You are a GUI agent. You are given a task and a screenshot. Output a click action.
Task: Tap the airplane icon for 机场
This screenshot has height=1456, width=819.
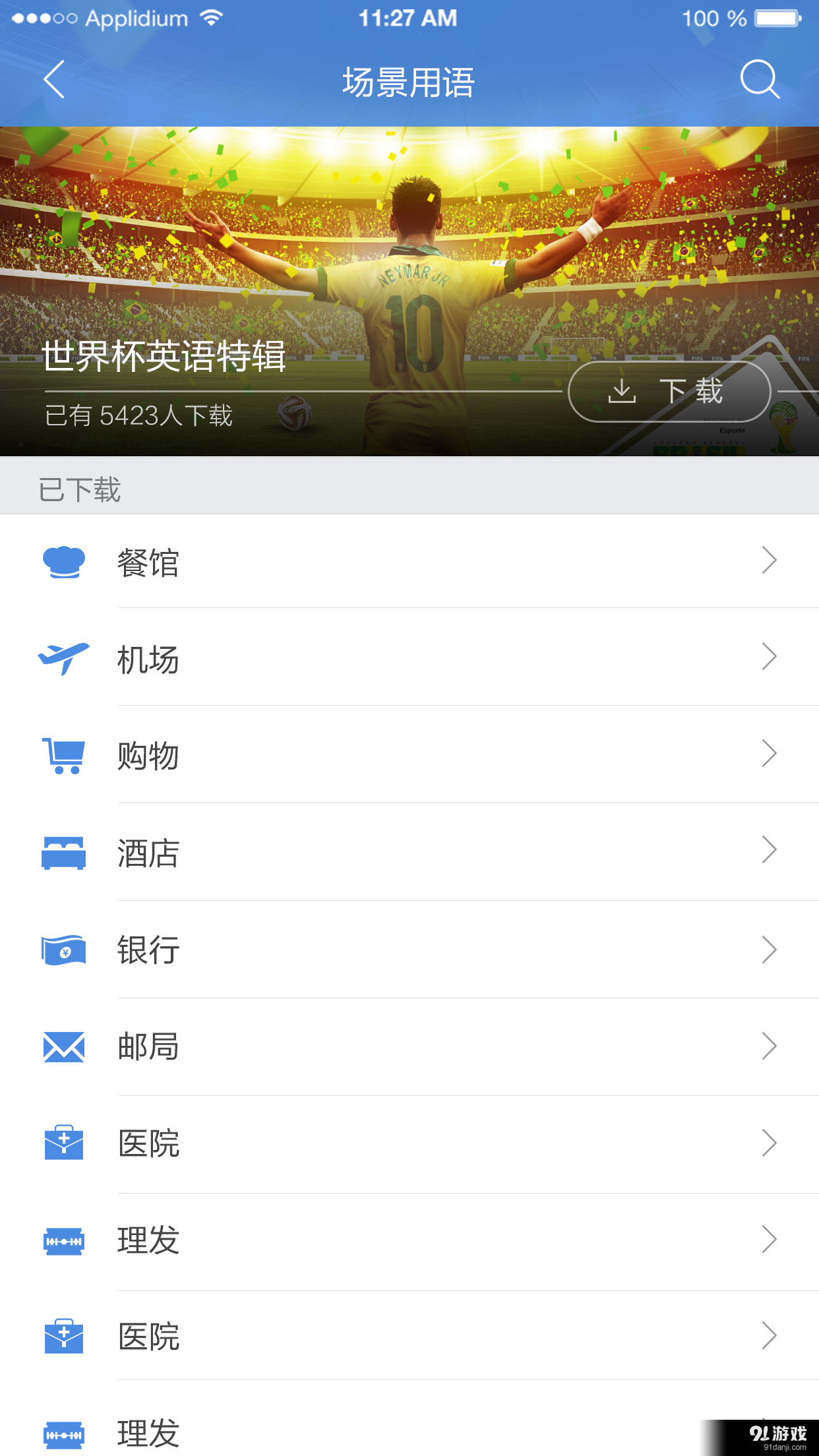pyautogui.click(x=63, y=657)
